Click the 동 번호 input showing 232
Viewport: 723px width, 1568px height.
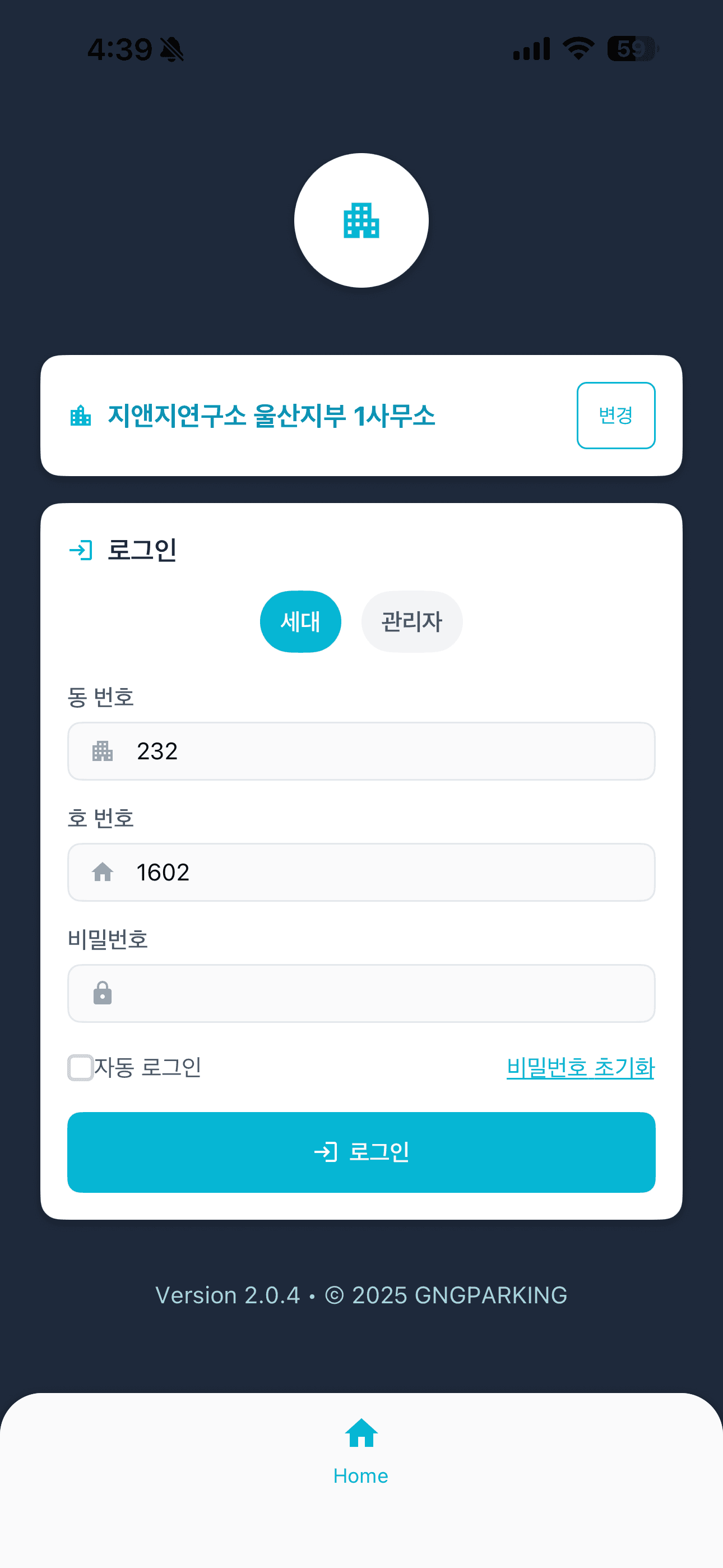(x=361, y=751)
